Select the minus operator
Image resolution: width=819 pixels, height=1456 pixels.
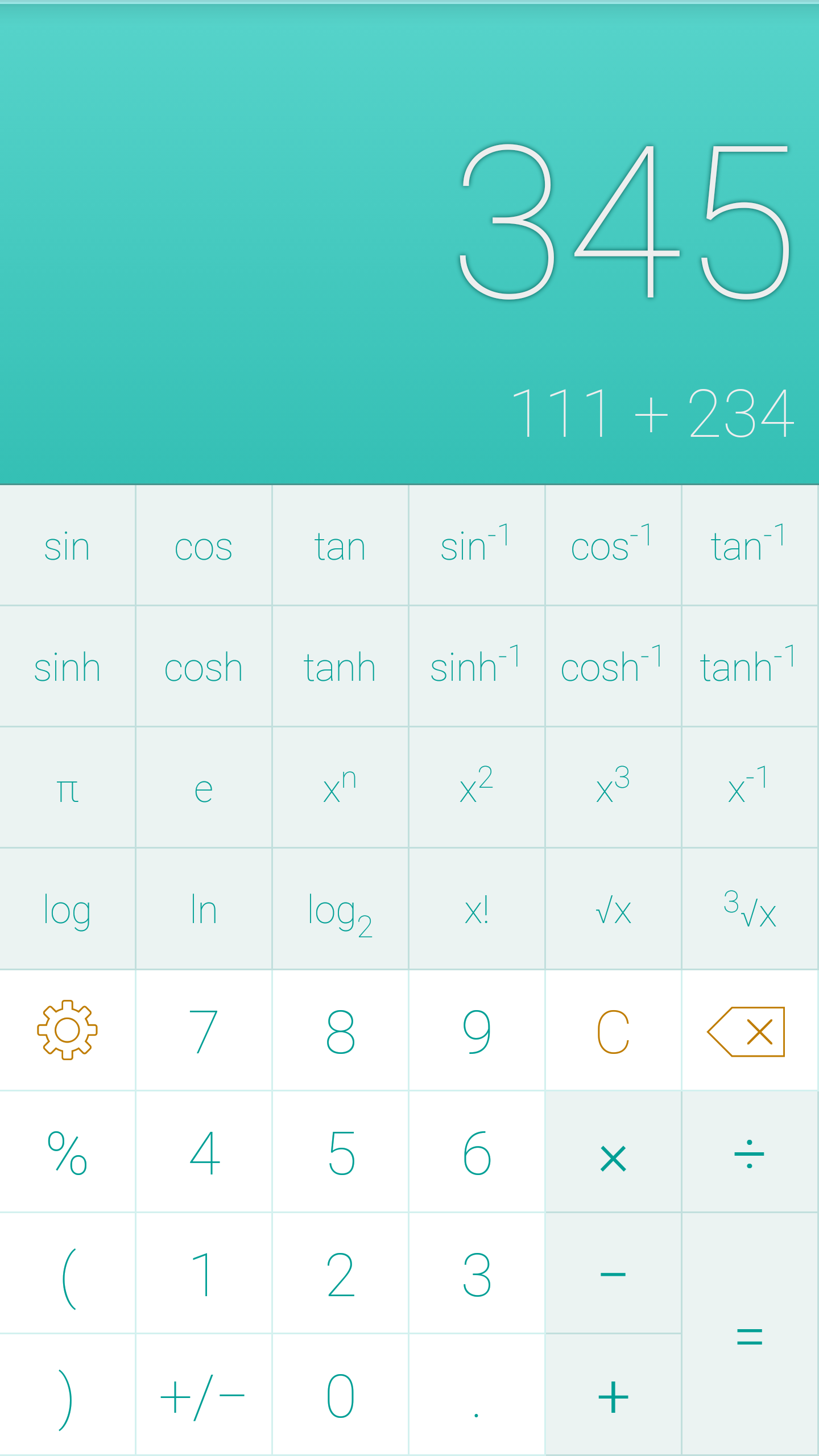tap(613, 1273)
